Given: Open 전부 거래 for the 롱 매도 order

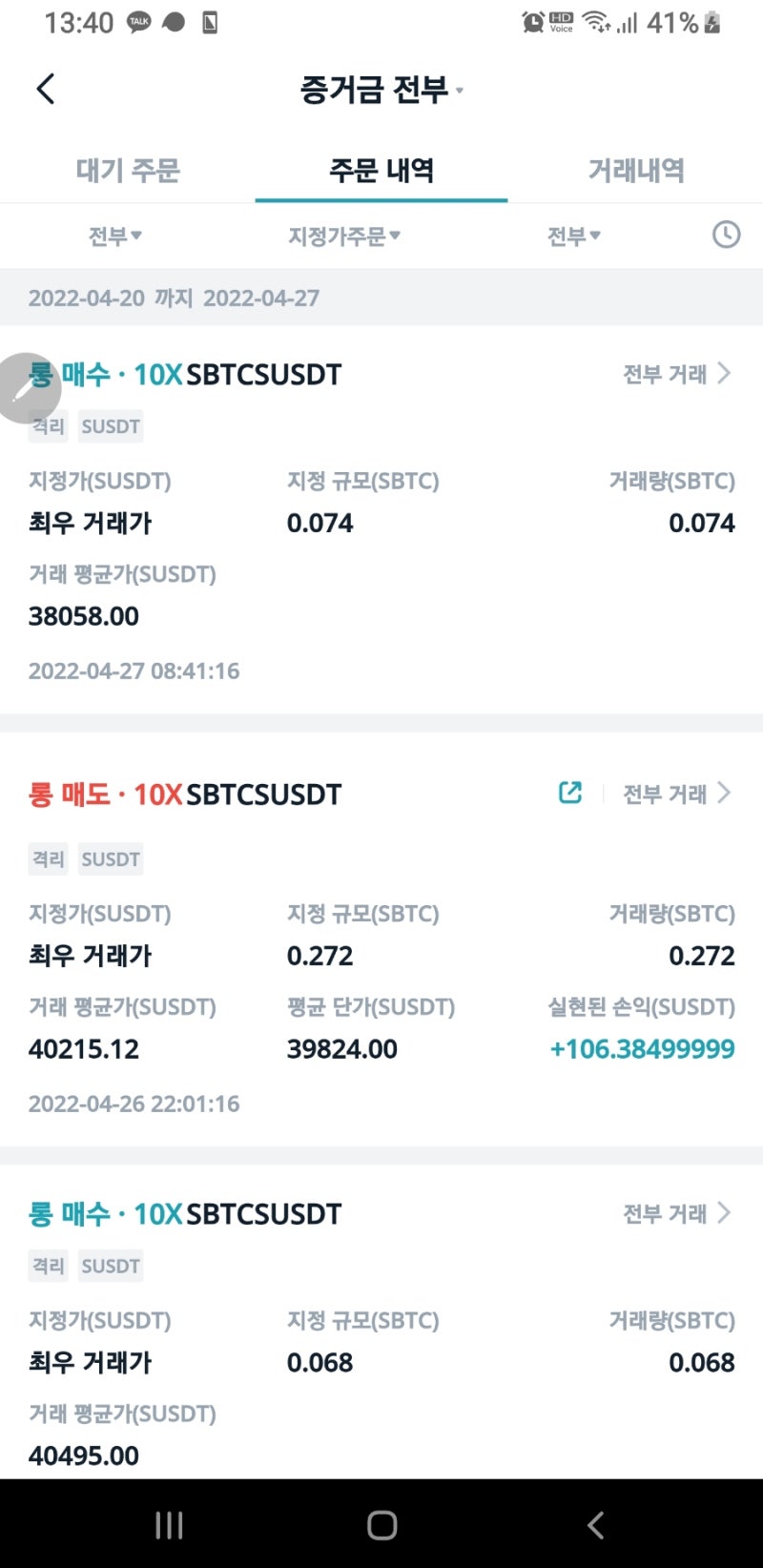Looking at the screenshot, I should point(677,794).
